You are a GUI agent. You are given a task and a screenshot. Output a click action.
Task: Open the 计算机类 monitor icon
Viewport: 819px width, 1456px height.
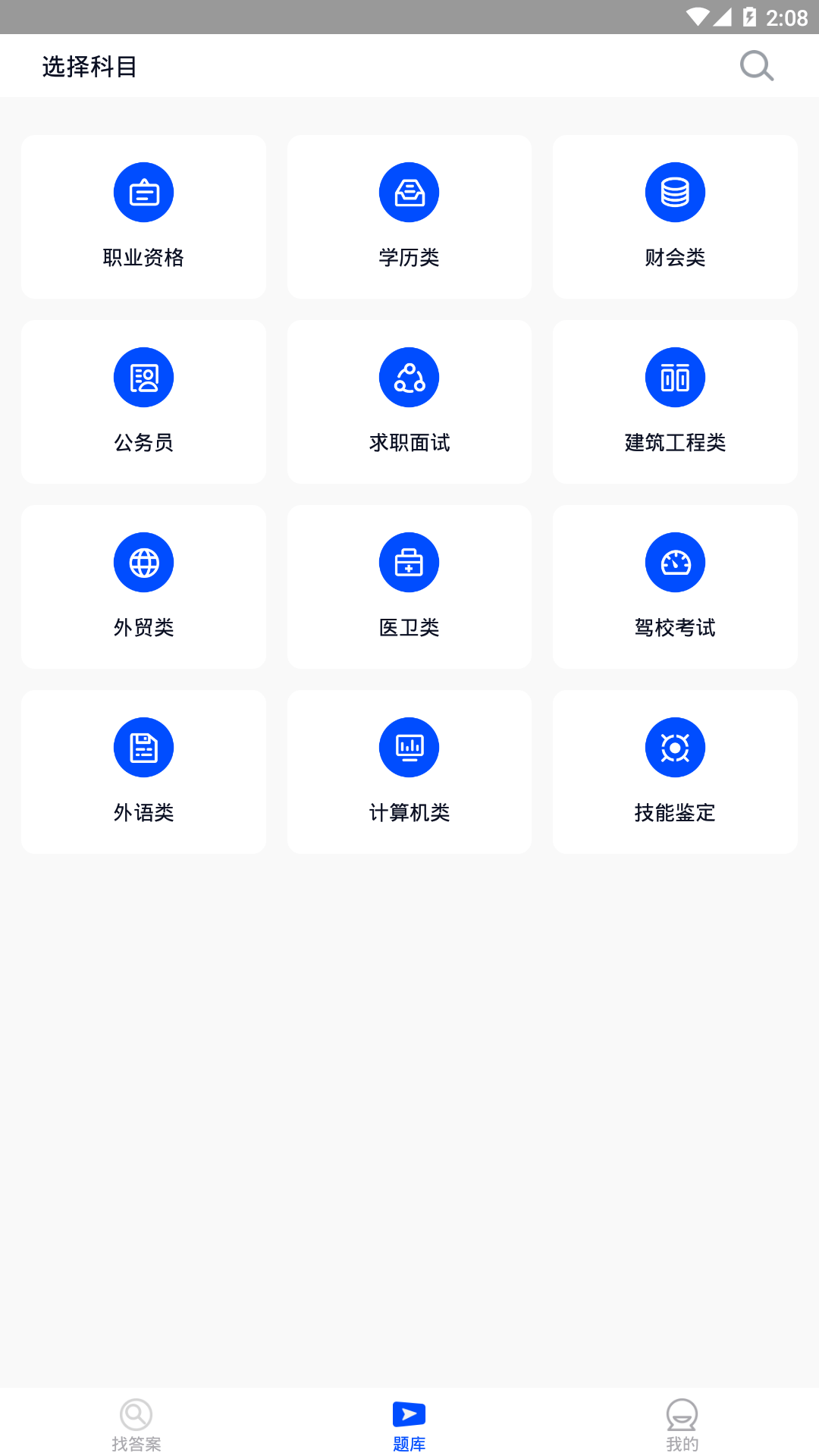pos(409,747)
